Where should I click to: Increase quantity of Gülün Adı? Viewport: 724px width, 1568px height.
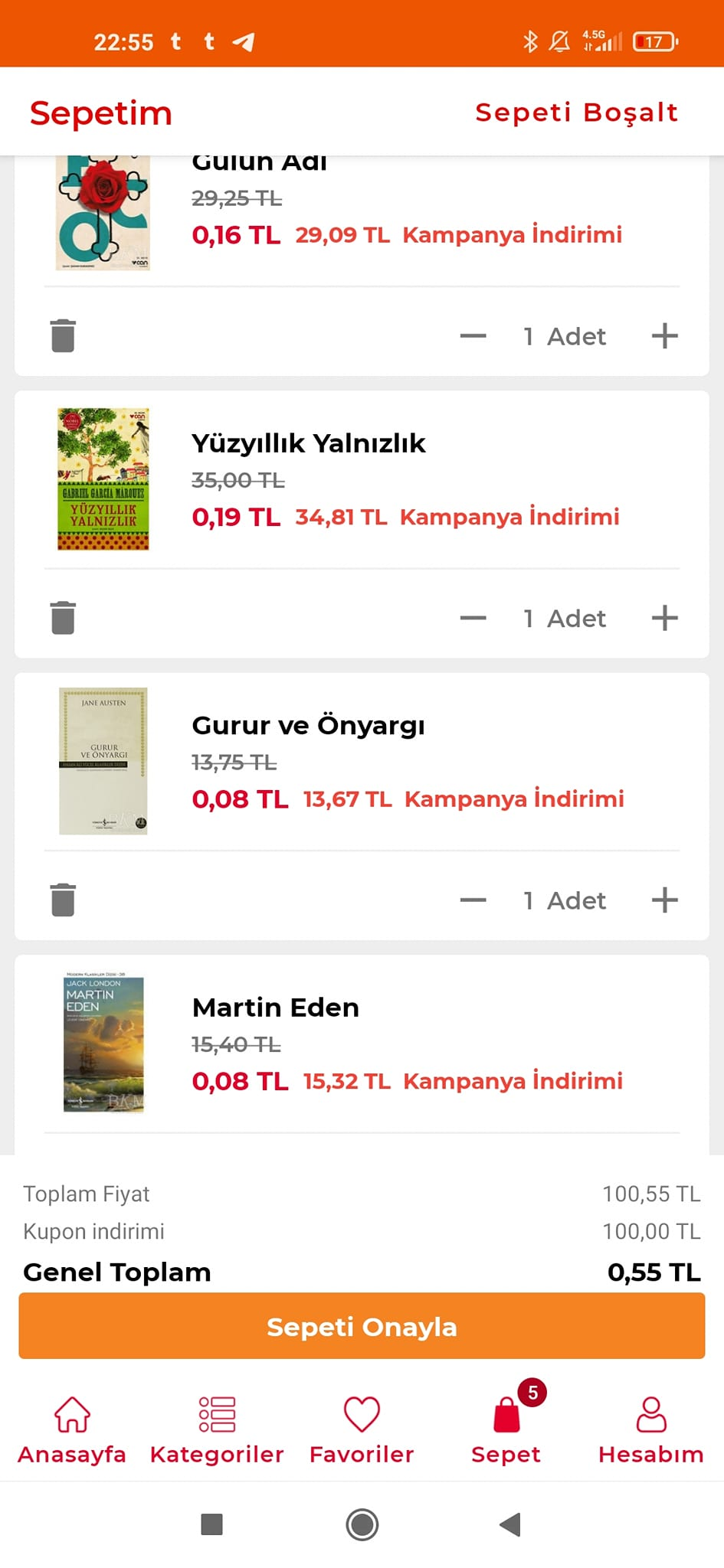664,336
